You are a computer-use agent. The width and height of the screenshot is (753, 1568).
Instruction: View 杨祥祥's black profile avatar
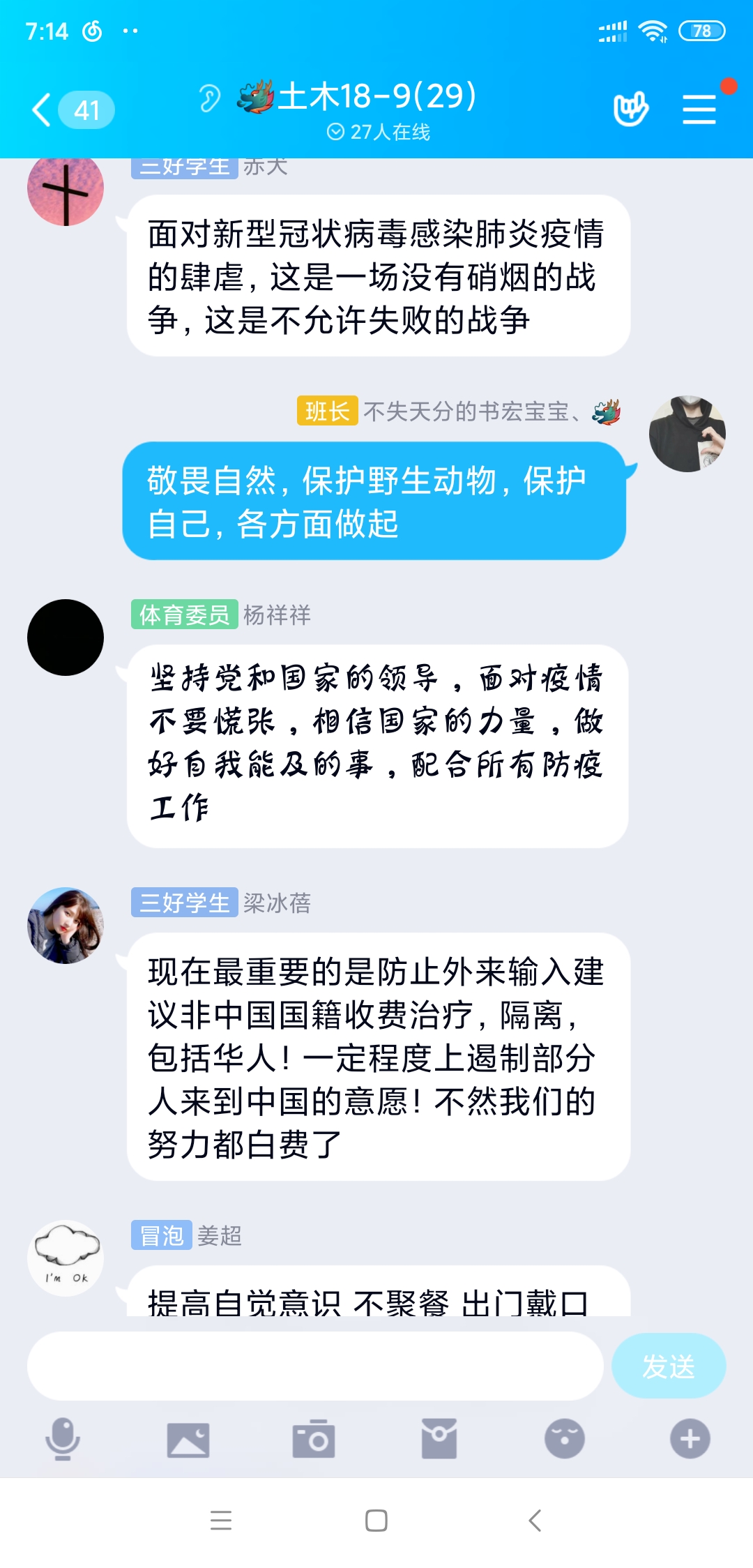click(66, 638)
